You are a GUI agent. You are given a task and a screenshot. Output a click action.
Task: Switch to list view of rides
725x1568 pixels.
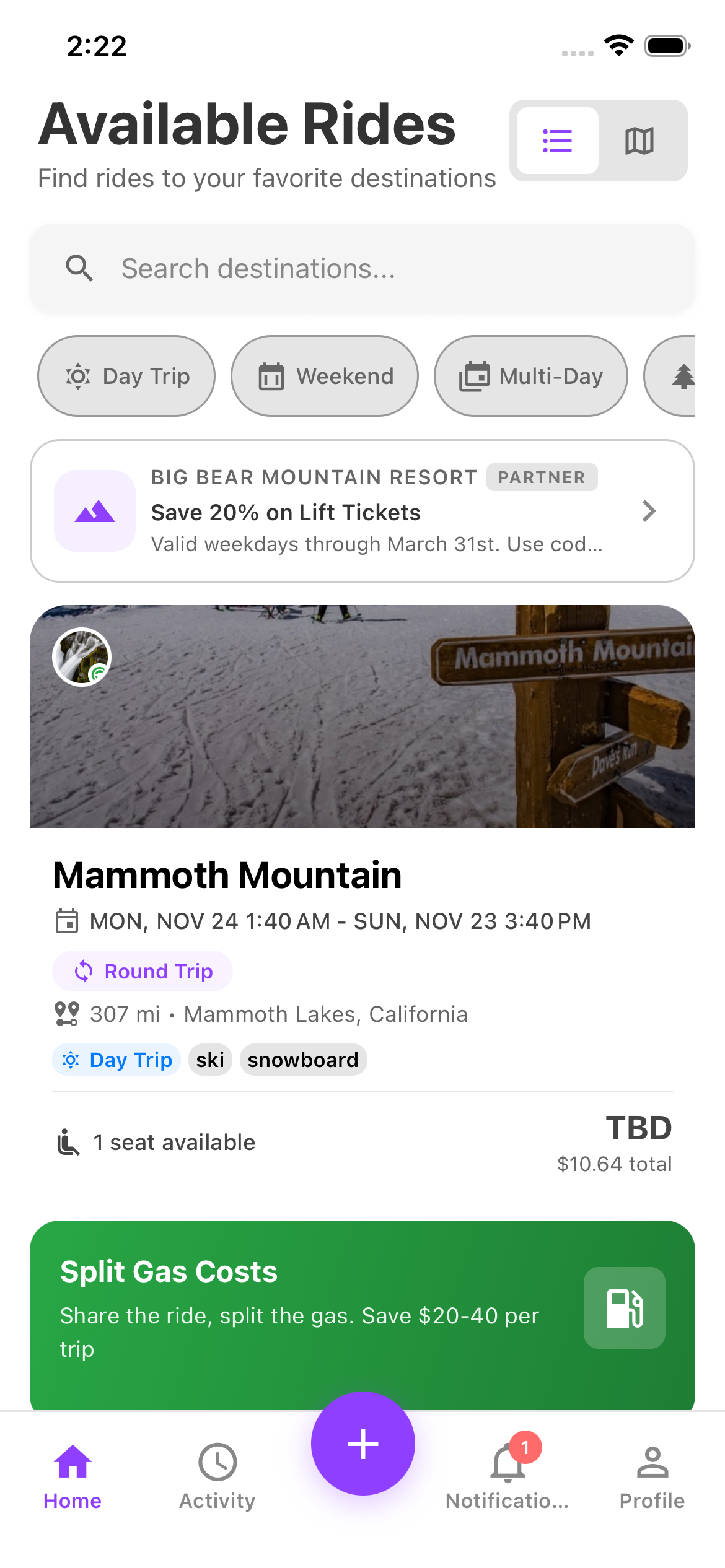(557, 141)
